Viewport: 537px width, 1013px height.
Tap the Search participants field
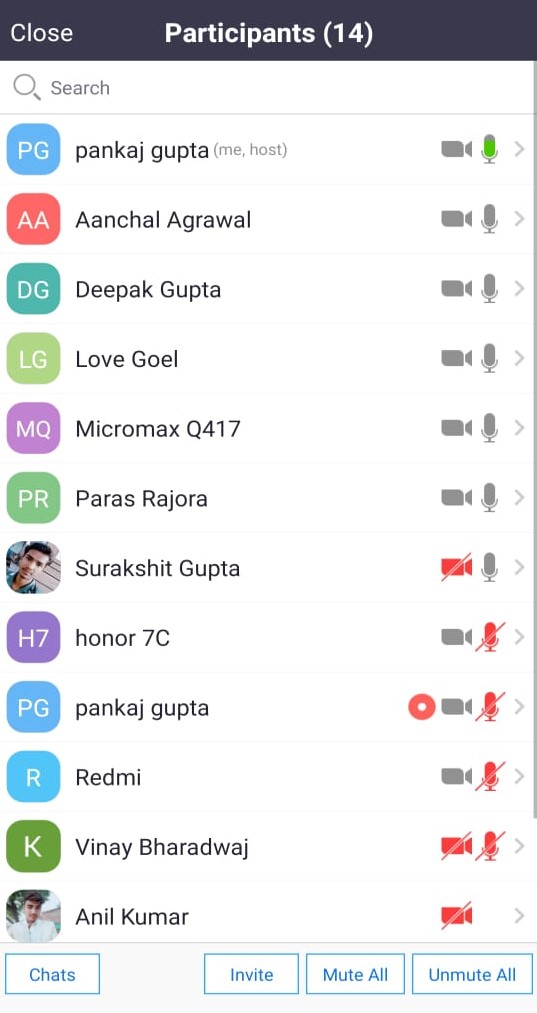pyautogui.click(x=268, y=87)
